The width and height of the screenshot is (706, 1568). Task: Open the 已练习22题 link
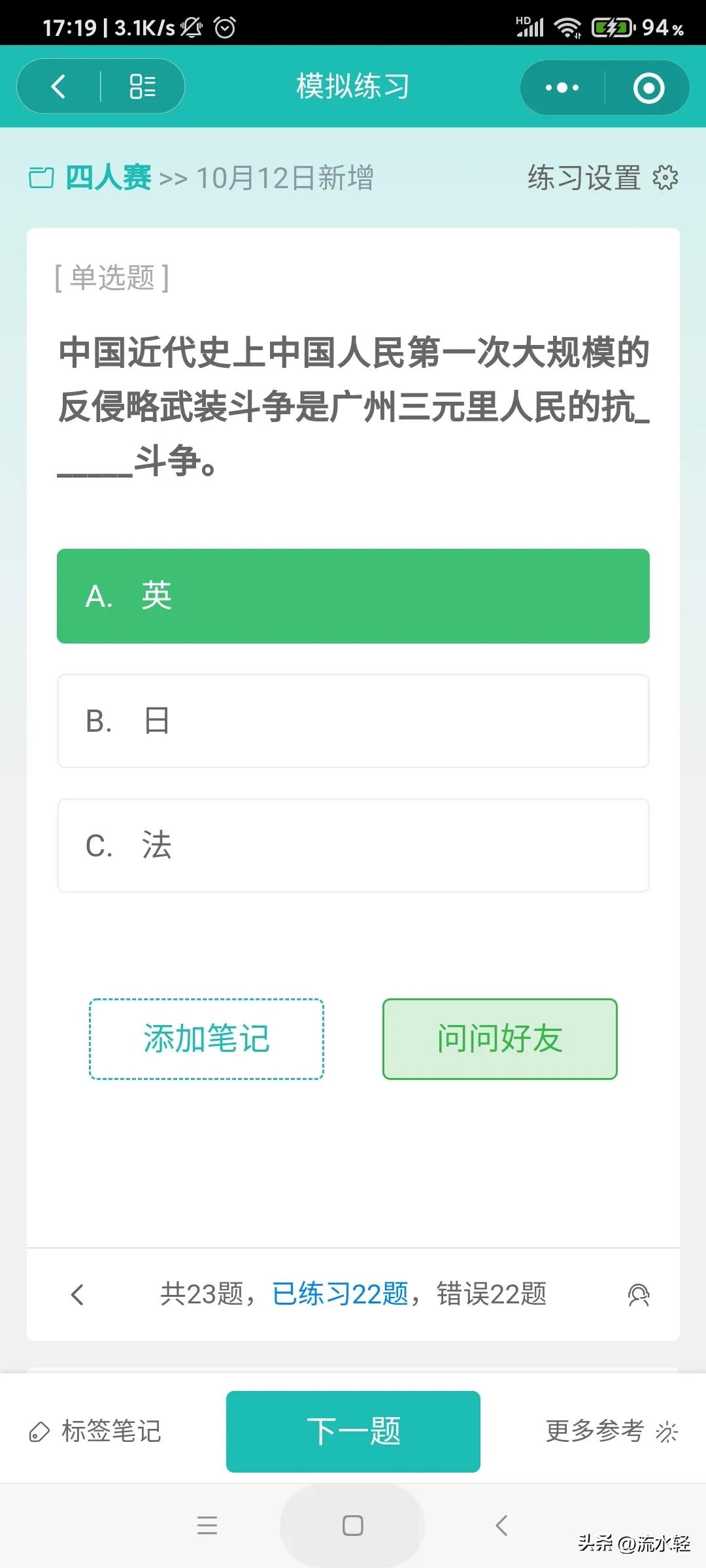(x=340, y=1295)
